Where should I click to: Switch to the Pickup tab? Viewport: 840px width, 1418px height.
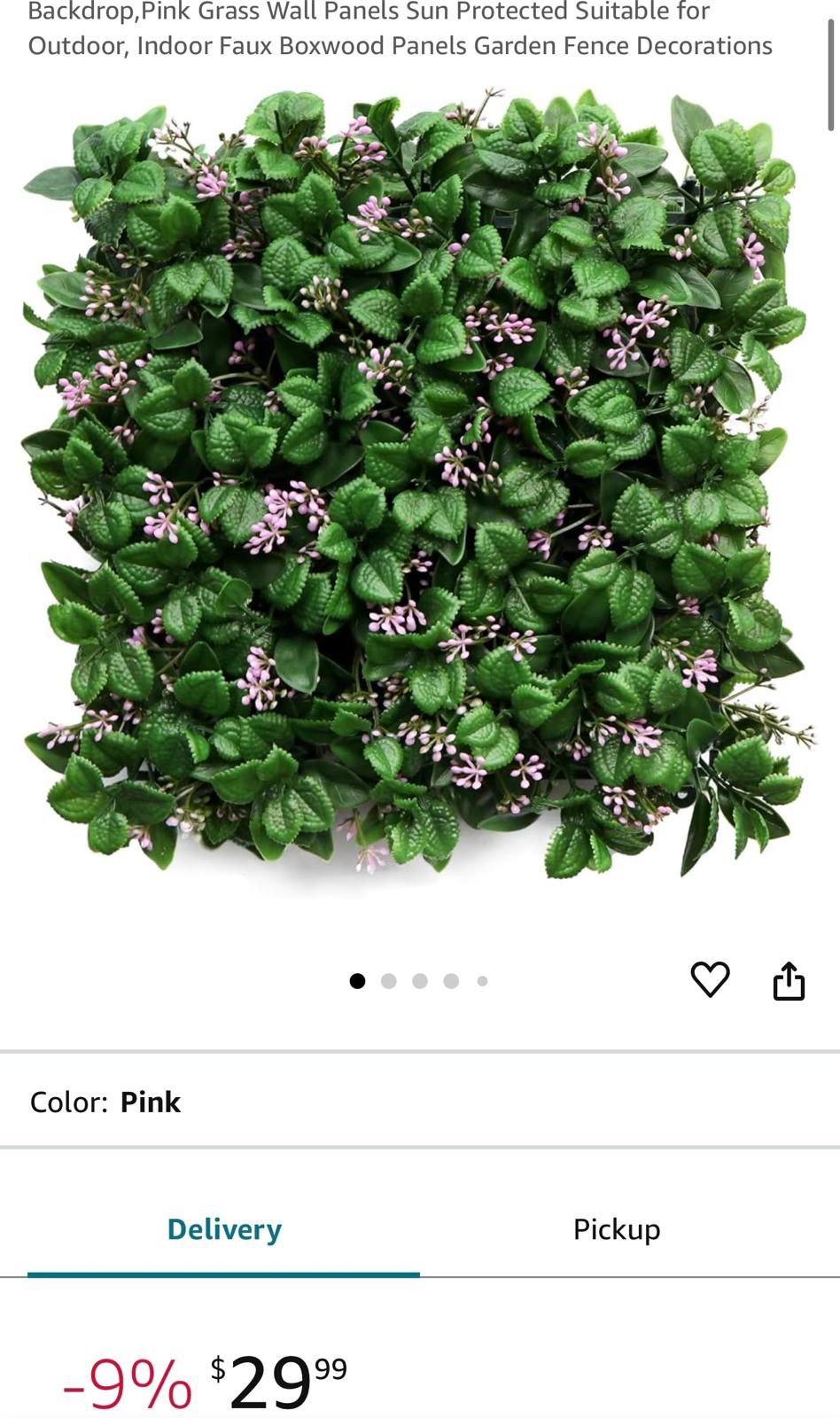[x=617, y=1229]
